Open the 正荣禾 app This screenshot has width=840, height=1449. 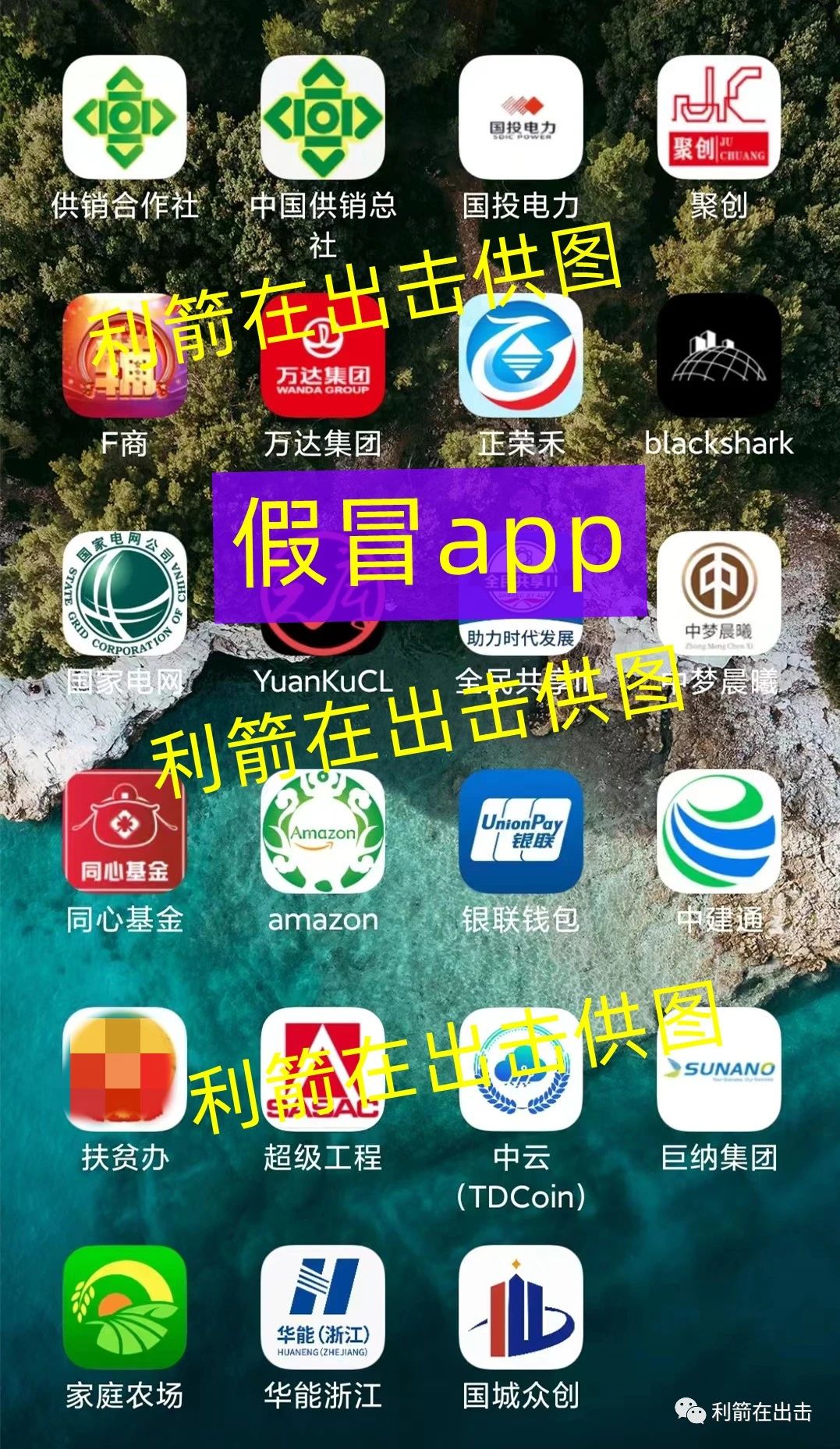coord(521,356)
